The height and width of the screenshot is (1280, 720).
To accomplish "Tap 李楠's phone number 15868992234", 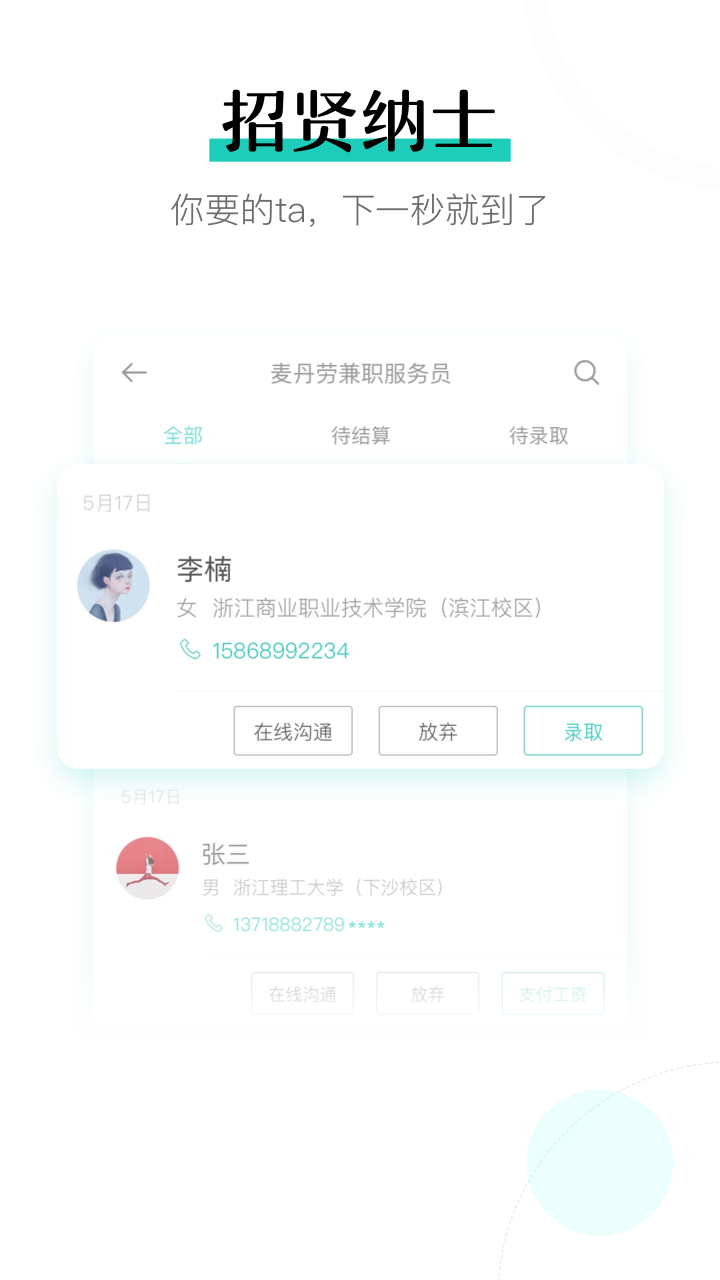I will coord(280,651).
